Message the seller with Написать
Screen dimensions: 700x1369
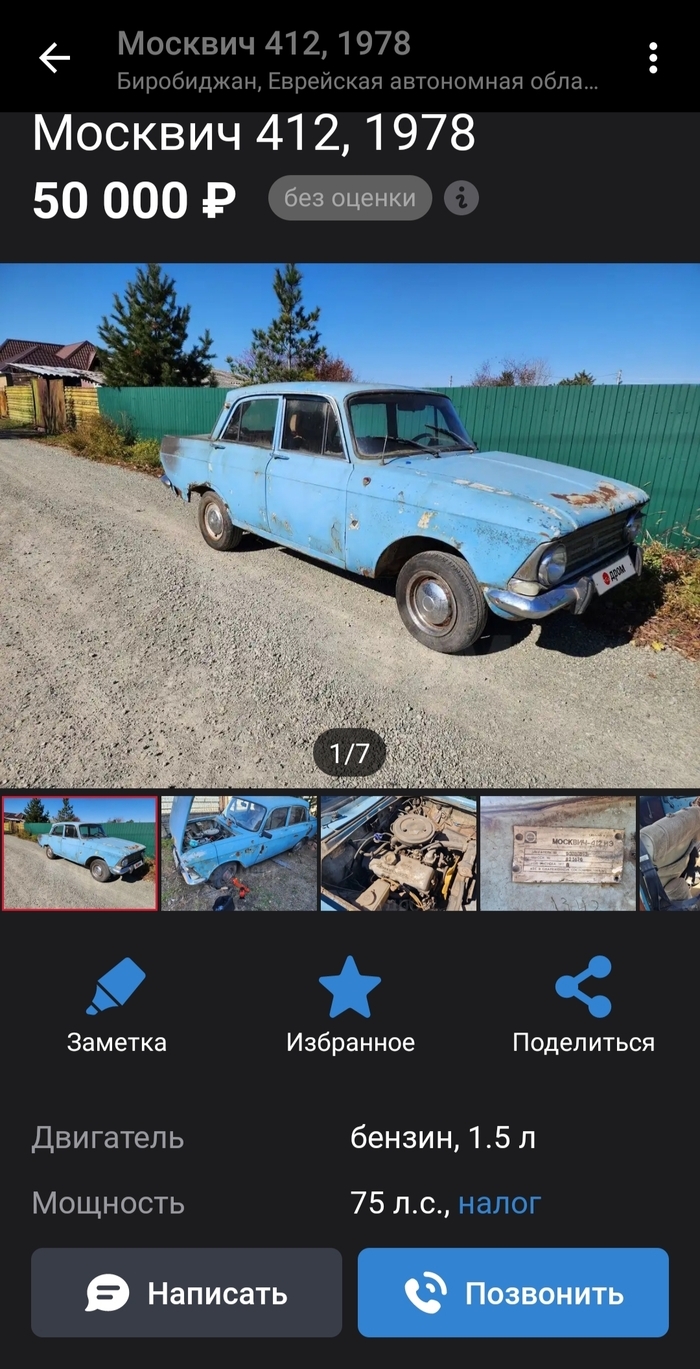point(186,1293)
